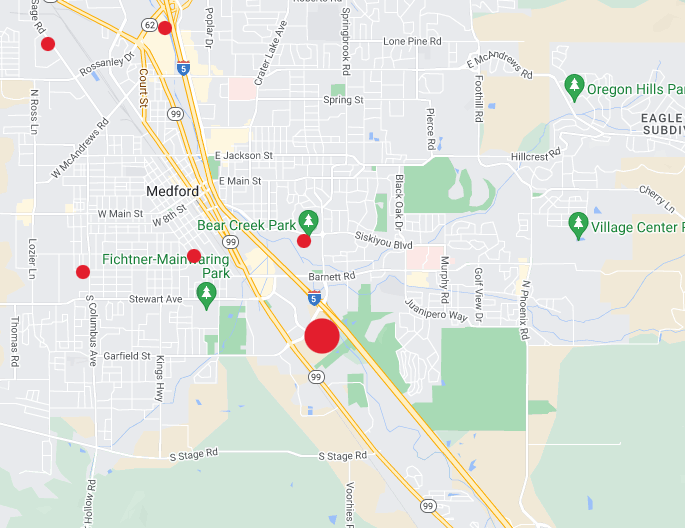The width and height of the screenshot is (685, 528).
Task: View the Village Center Park pin
Action: [x=577, y=224]
